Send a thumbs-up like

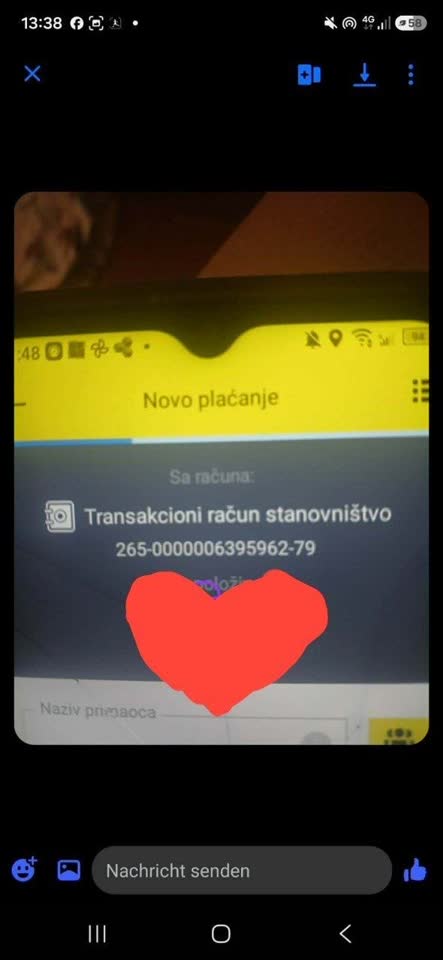click(415, 869)
